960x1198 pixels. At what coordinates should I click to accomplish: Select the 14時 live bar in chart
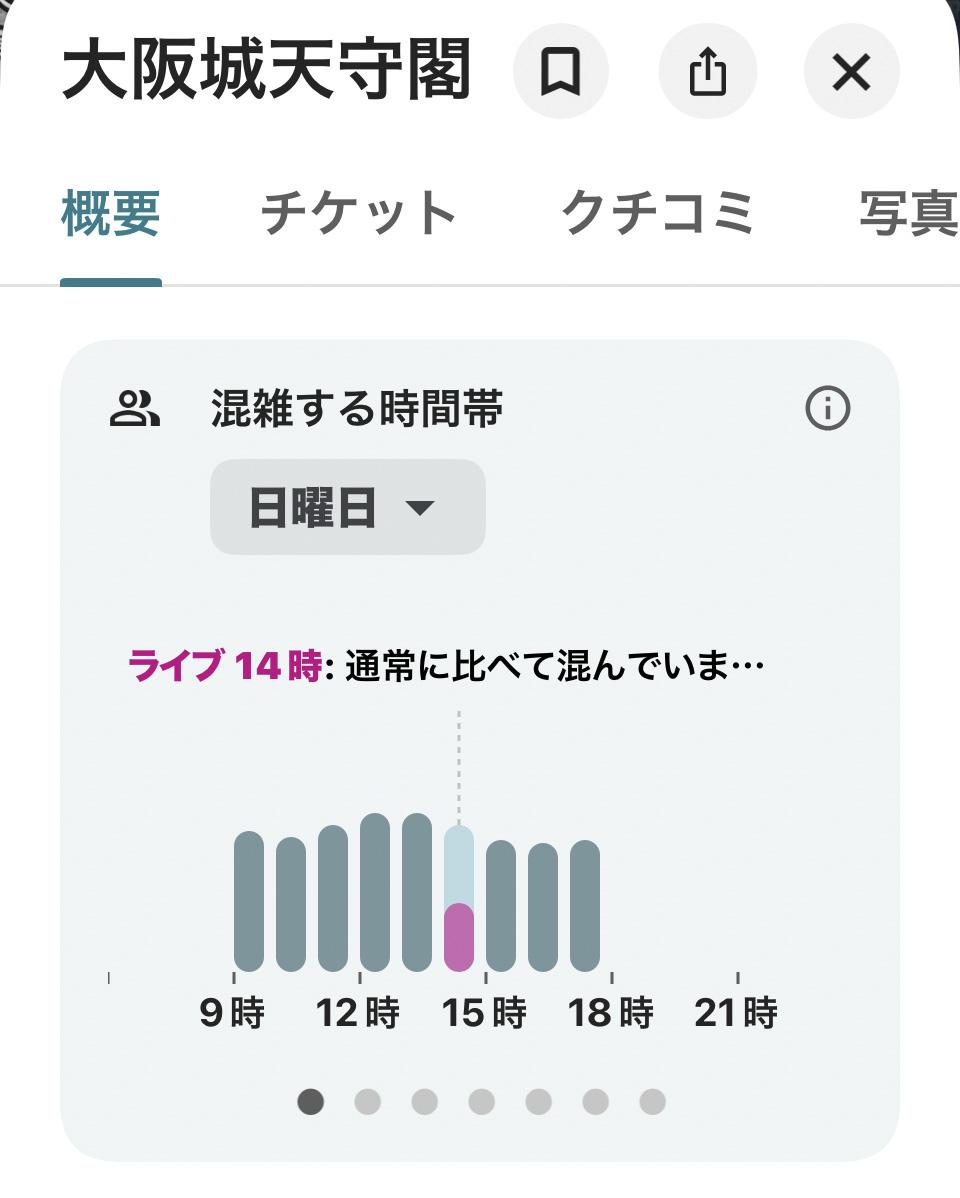pyautogui.click(x=459, y=898)
